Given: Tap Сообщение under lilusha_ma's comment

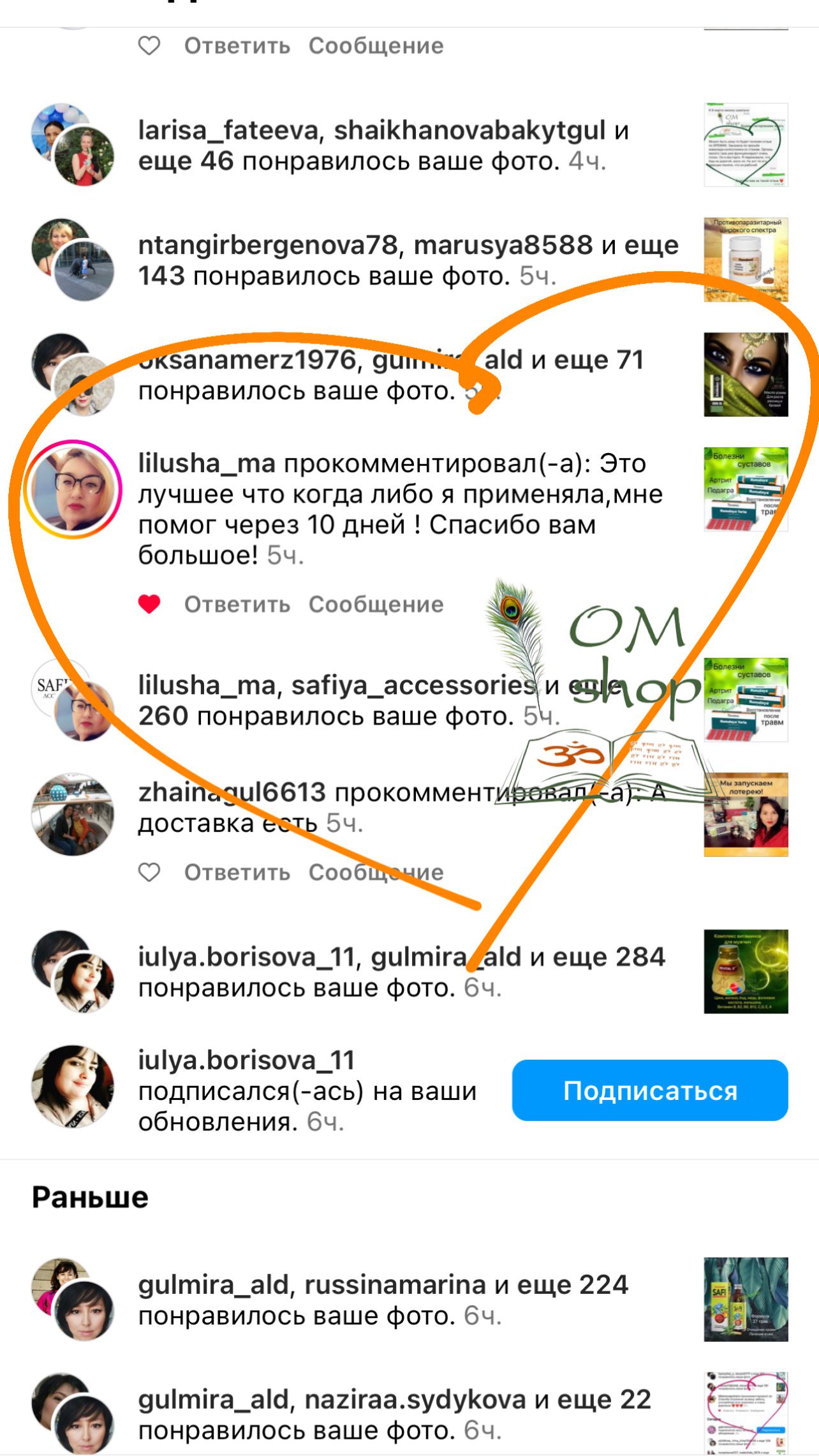Looking at the screenshot, I should pos(376,604).
